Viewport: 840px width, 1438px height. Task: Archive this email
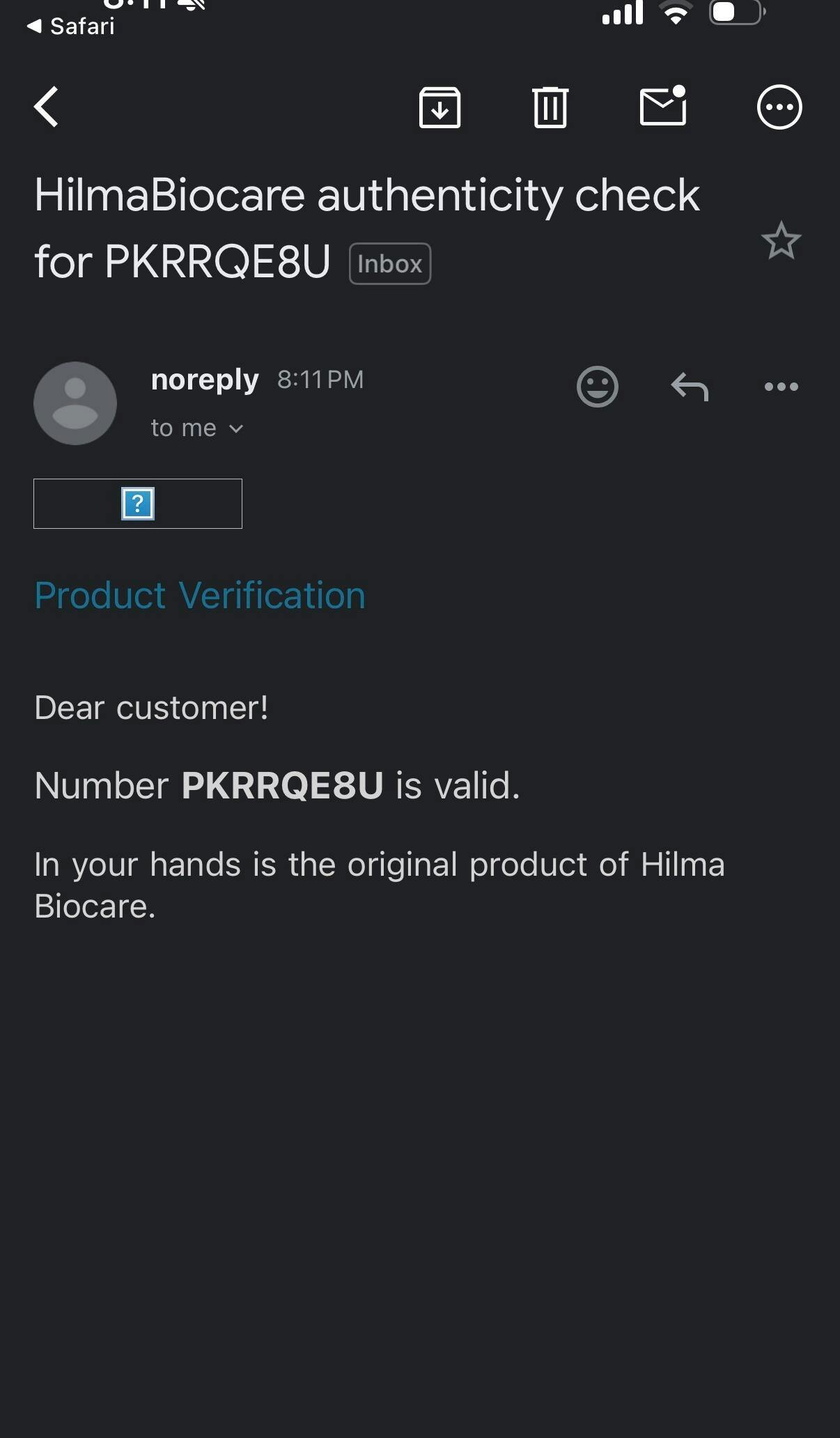pyautogui.click(x=440, y=107)
